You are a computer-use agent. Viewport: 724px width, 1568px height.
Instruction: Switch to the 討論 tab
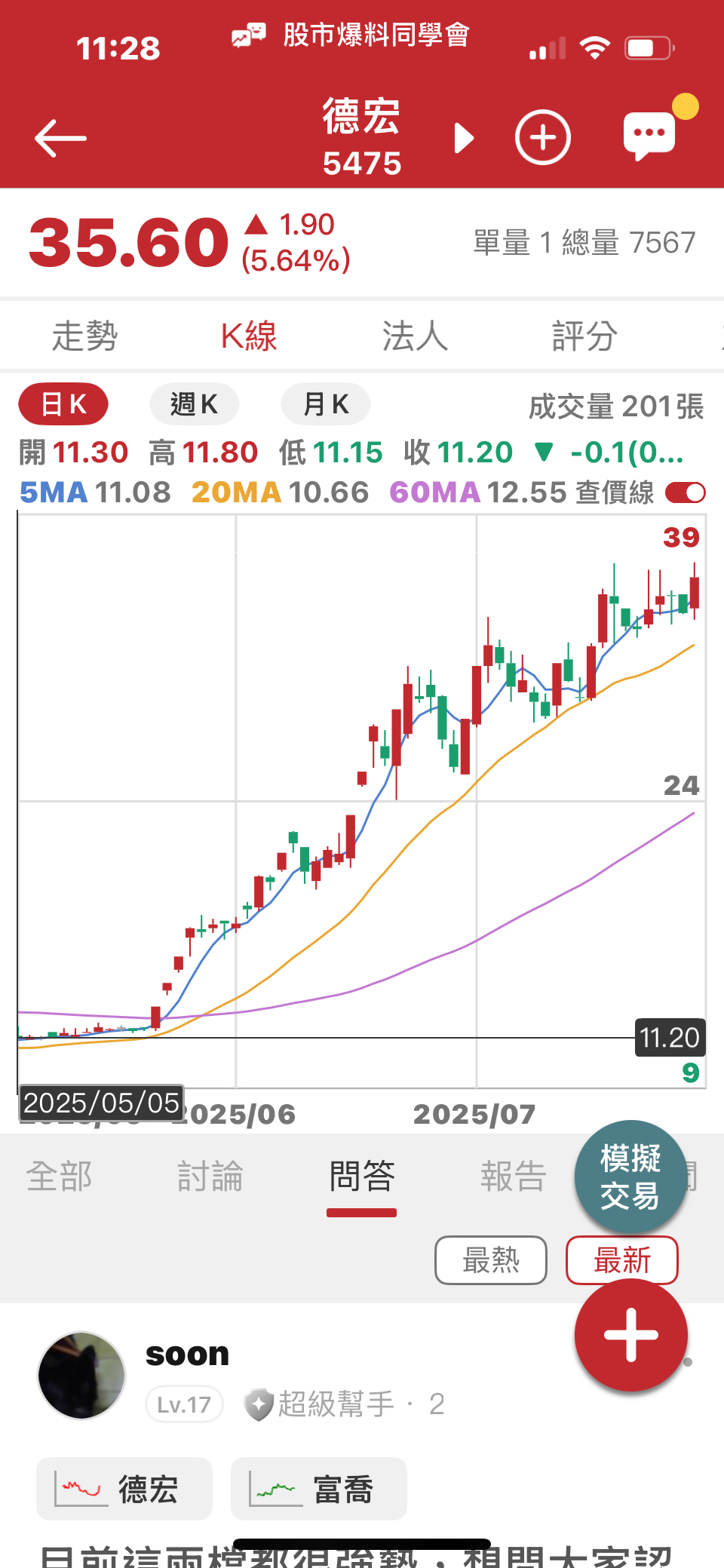(x=210, y=1176)
